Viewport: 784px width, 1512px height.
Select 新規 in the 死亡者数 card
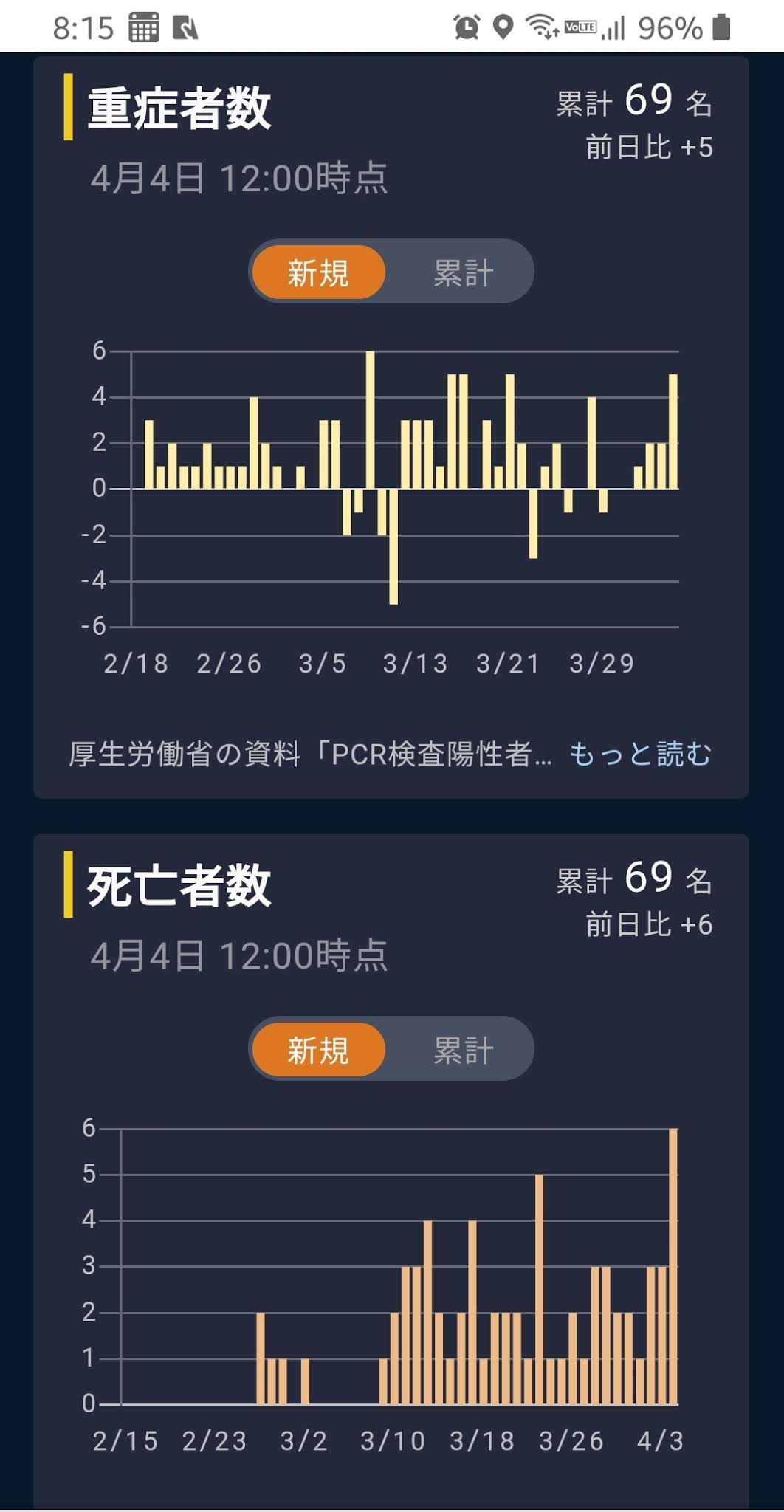click(x=318, y=1049)
